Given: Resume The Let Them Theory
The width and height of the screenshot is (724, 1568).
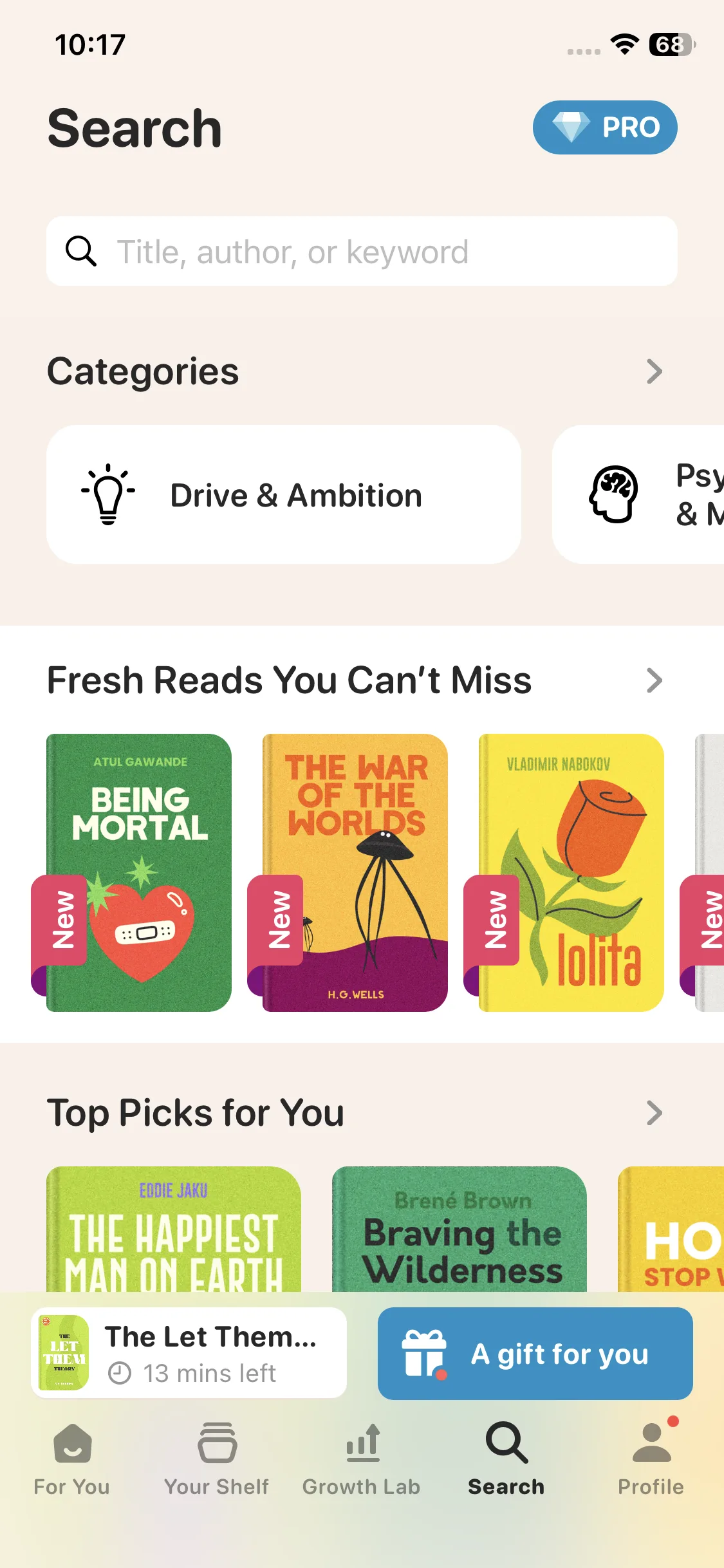Looking at the screenshot, I should [x=189, y=1353].
